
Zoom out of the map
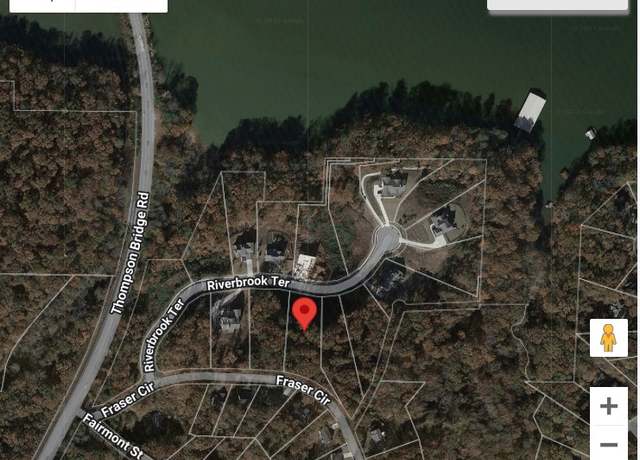608,444
